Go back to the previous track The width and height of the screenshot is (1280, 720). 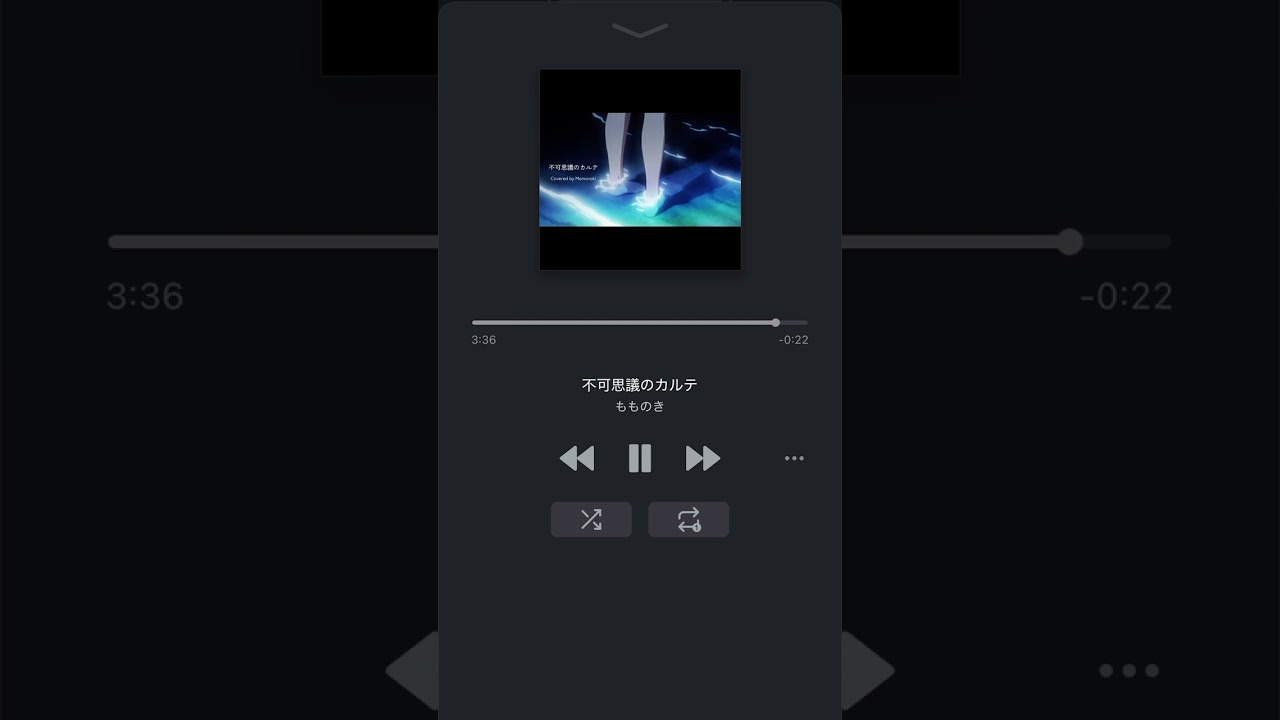pyautogui.click(x=577, y=458)
